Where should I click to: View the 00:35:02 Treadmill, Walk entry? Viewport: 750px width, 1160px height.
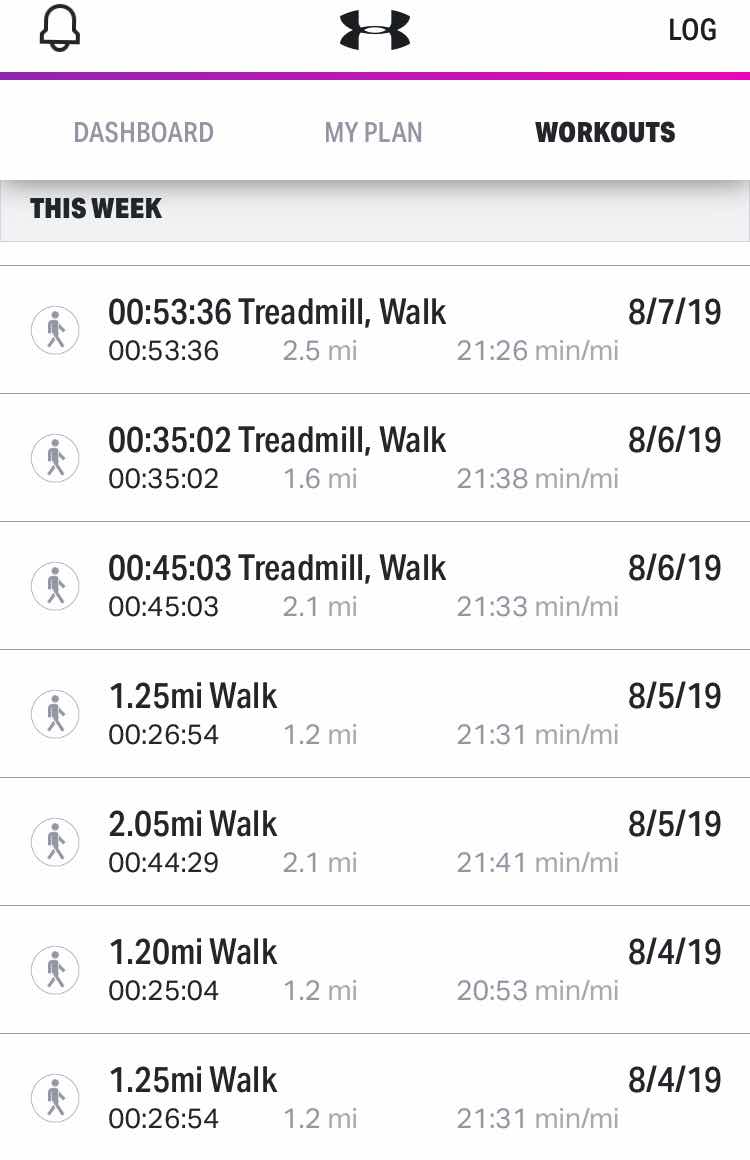375,457
